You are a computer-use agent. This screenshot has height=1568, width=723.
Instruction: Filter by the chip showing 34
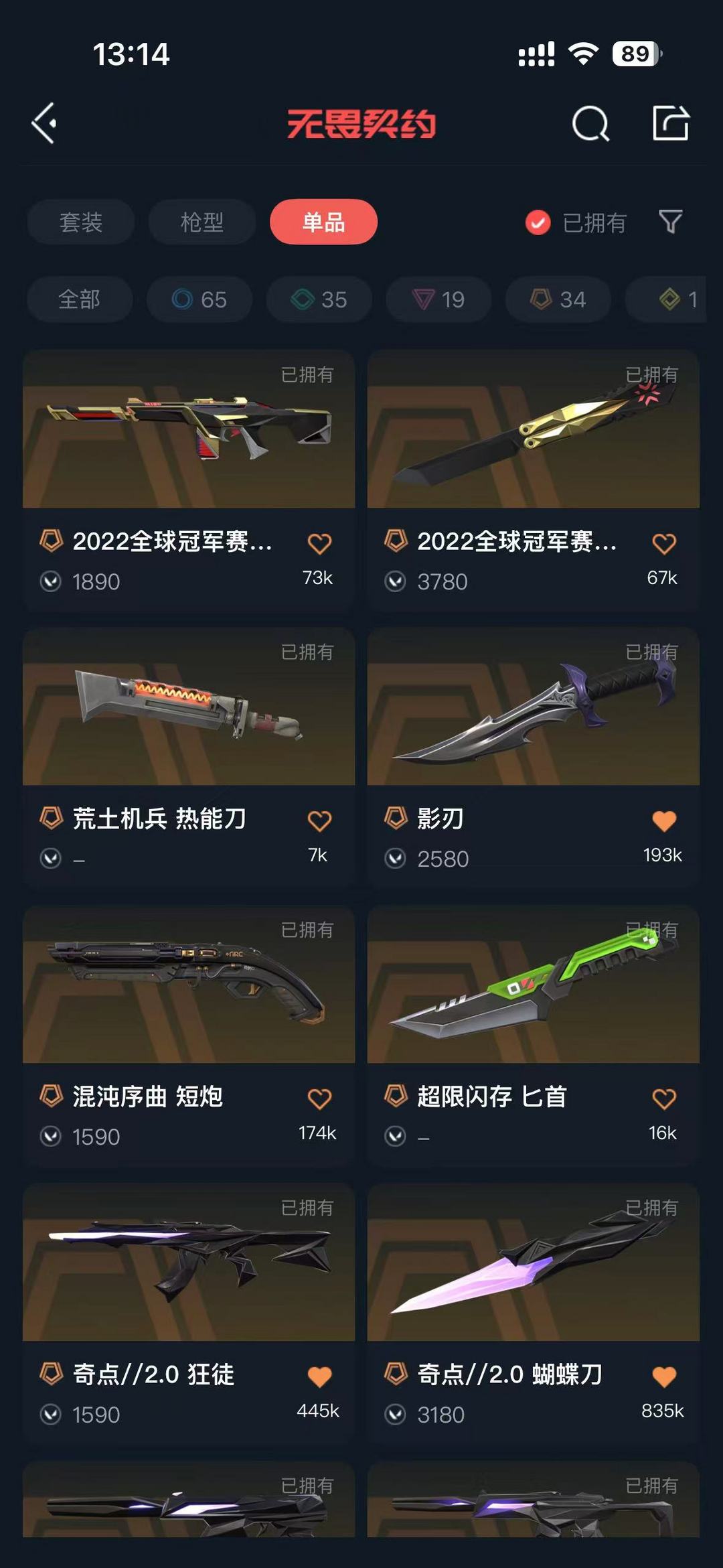[x=558, y=299]
